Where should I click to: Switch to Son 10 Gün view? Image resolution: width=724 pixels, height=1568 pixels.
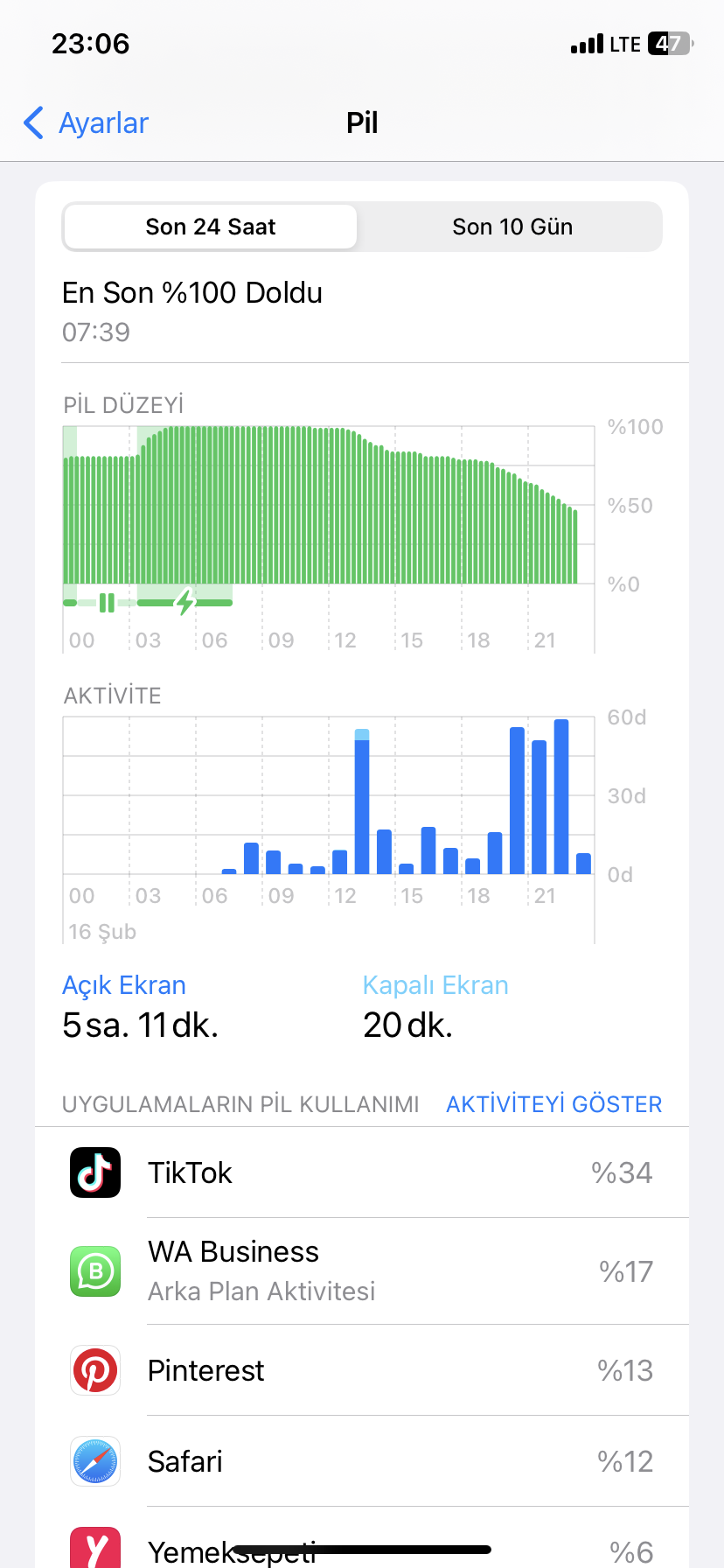click(x=512, y=227)
